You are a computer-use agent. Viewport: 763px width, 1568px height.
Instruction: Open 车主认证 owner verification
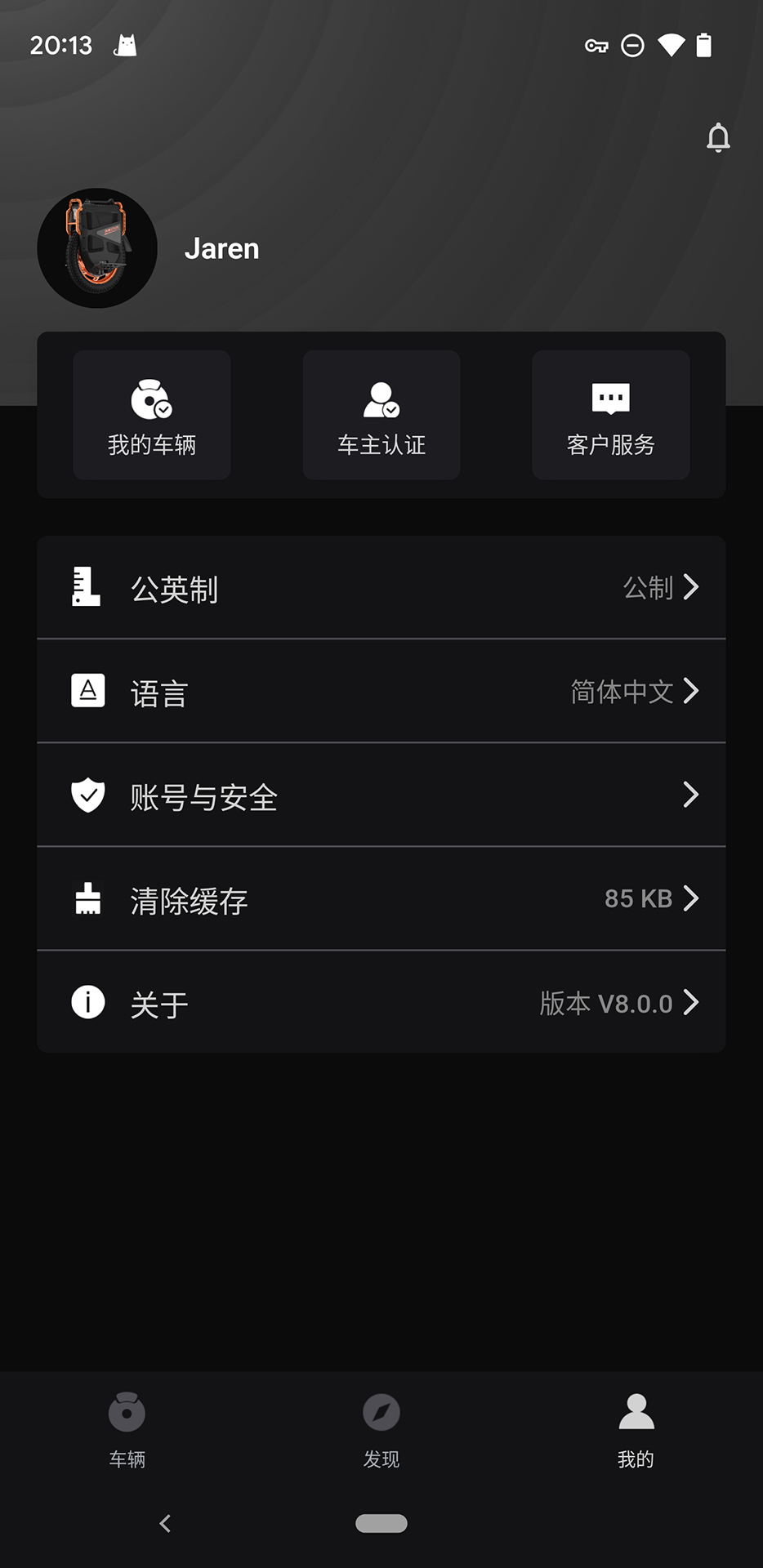coord(381,415)
